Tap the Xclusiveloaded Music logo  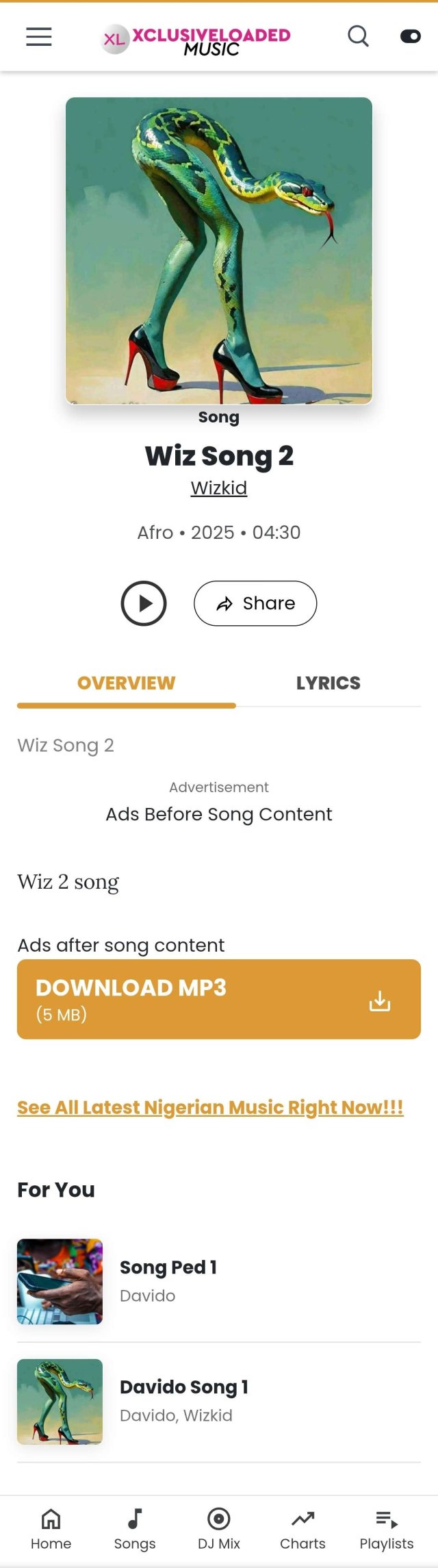pos(197,40)
